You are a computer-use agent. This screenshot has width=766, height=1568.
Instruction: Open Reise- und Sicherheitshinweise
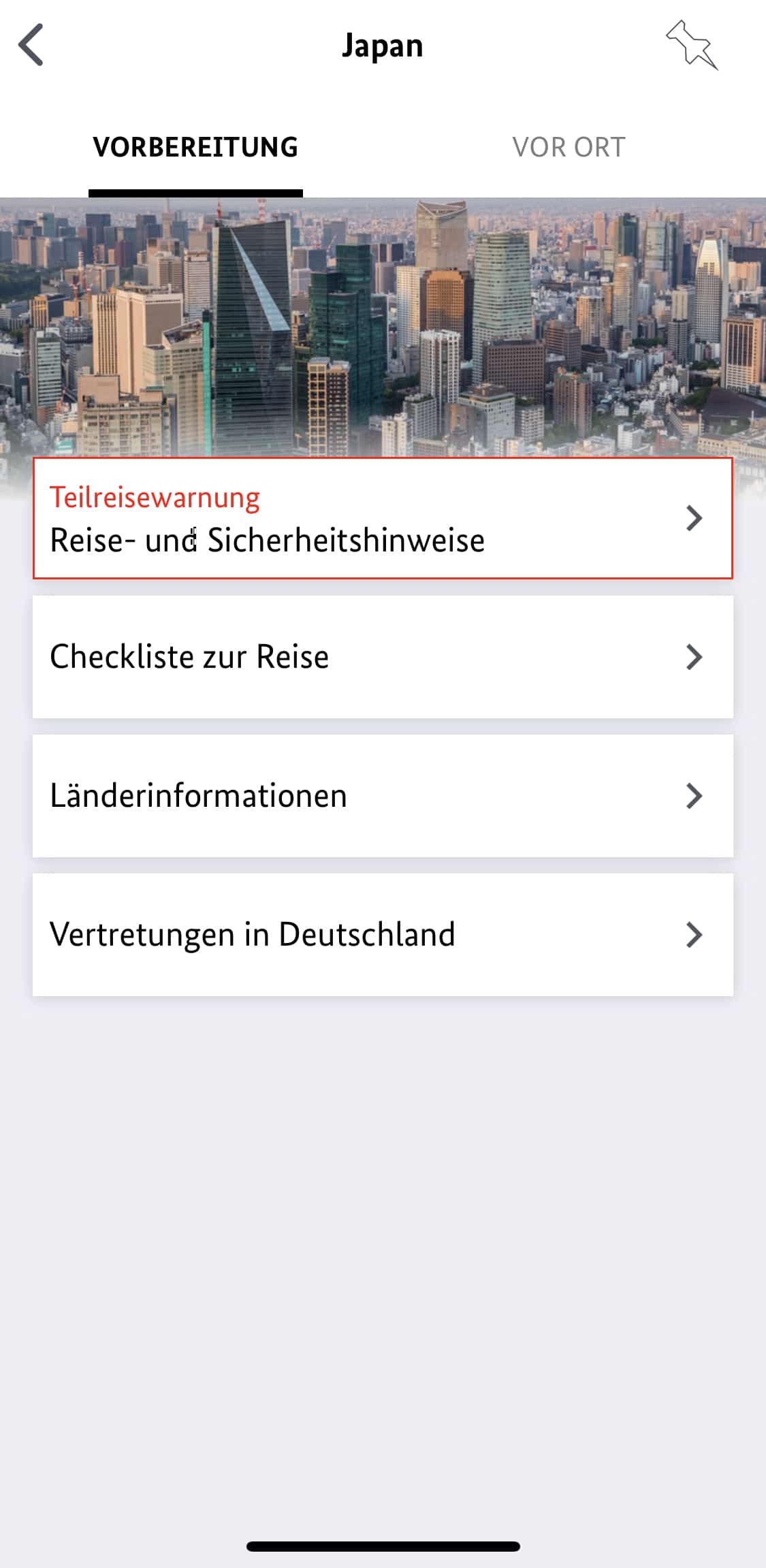[x=383, y=518]
